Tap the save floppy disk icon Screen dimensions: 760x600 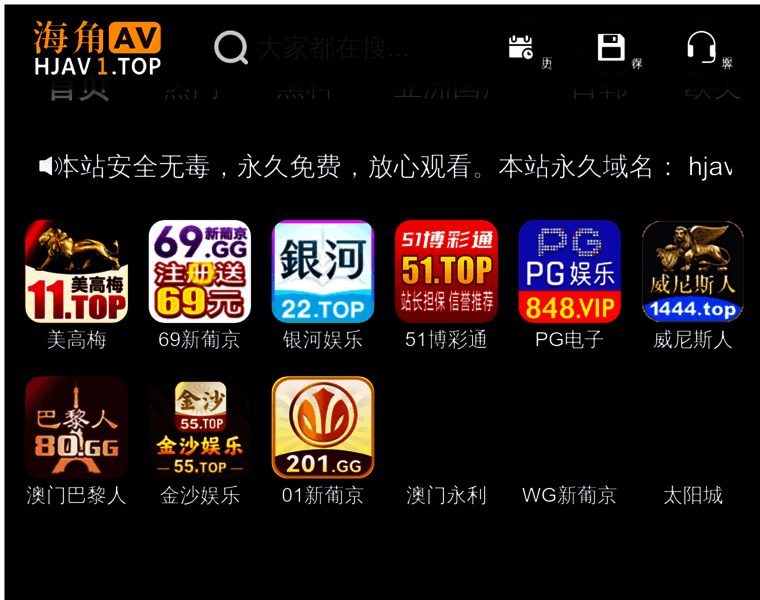[x=611, y=47]
